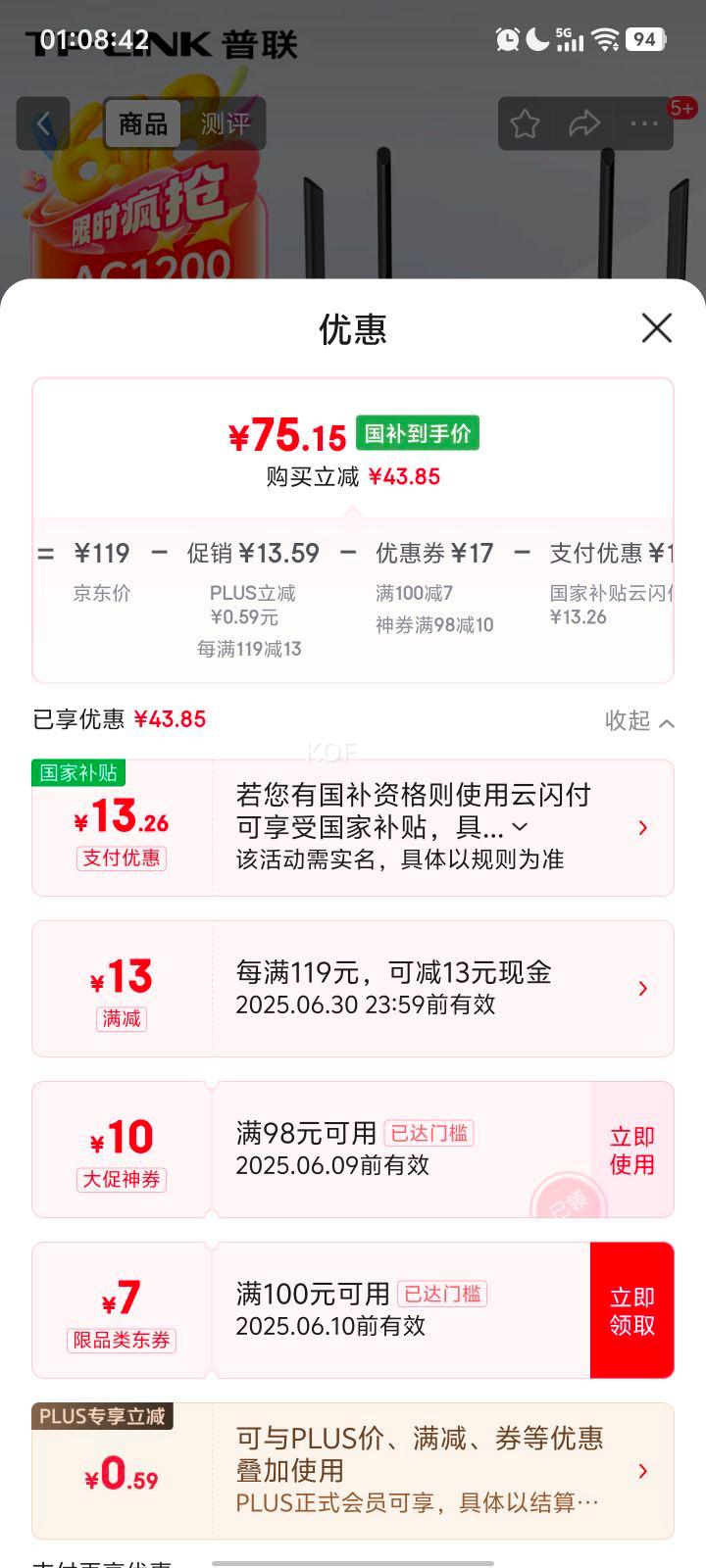This screenshot has width=706, height=1568.
Task: Claim the ¥7 coupon with 立即领取
Action: (631, 1311)
